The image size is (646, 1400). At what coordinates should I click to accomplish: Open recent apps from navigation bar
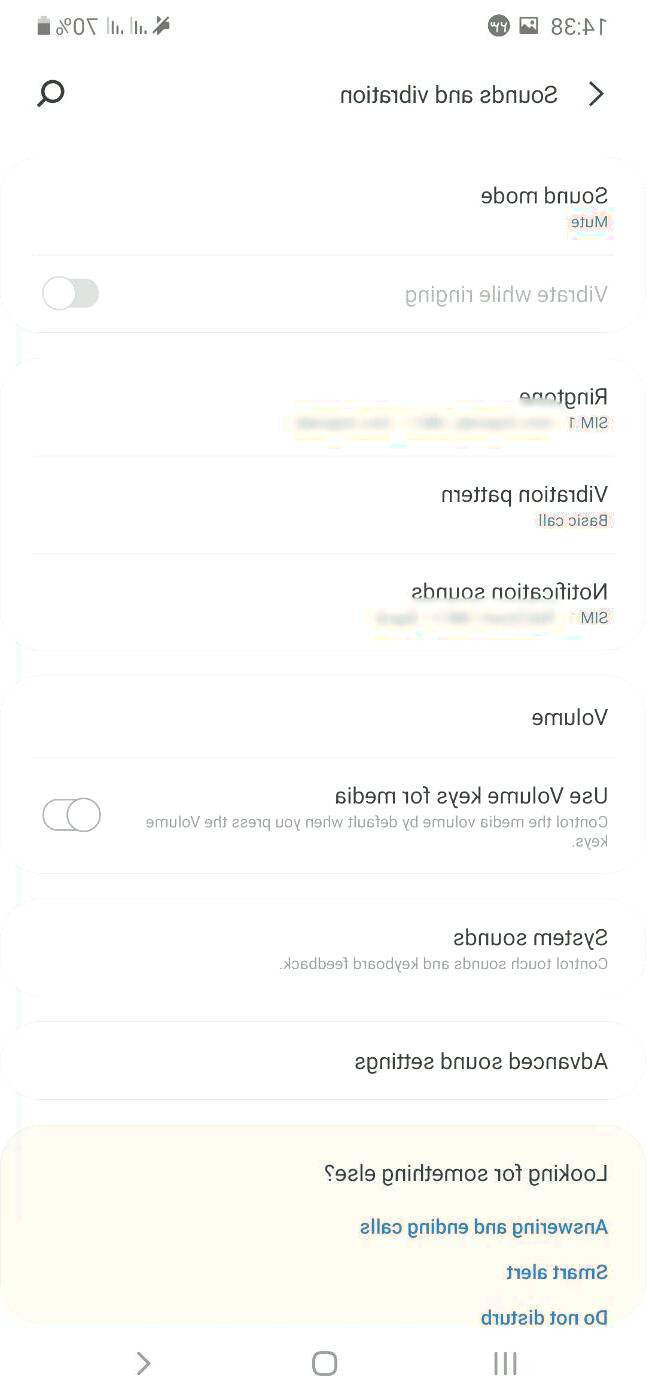[x=505, y=1363]
